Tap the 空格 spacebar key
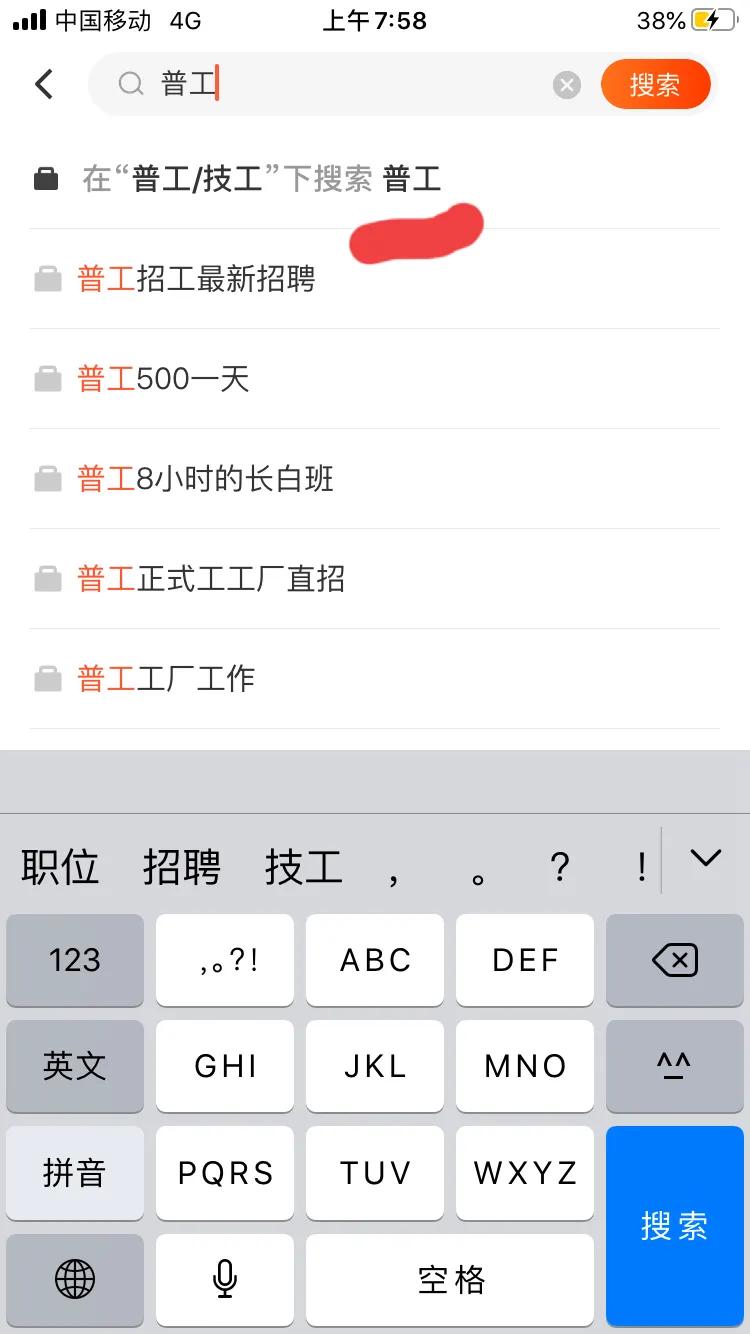The height and width of the screenshot is (1334, 750). tap(449, 1281)
